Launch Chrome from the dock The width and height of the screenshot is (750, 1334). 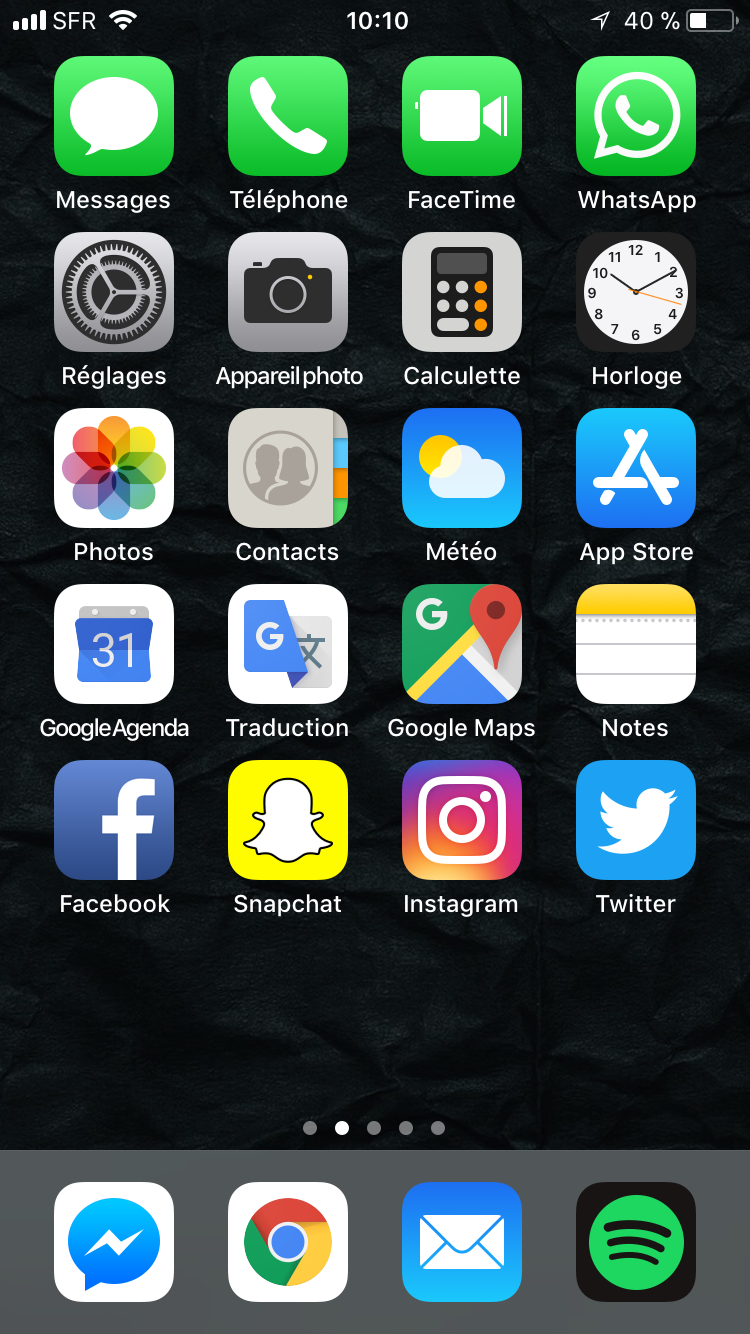288,1242
